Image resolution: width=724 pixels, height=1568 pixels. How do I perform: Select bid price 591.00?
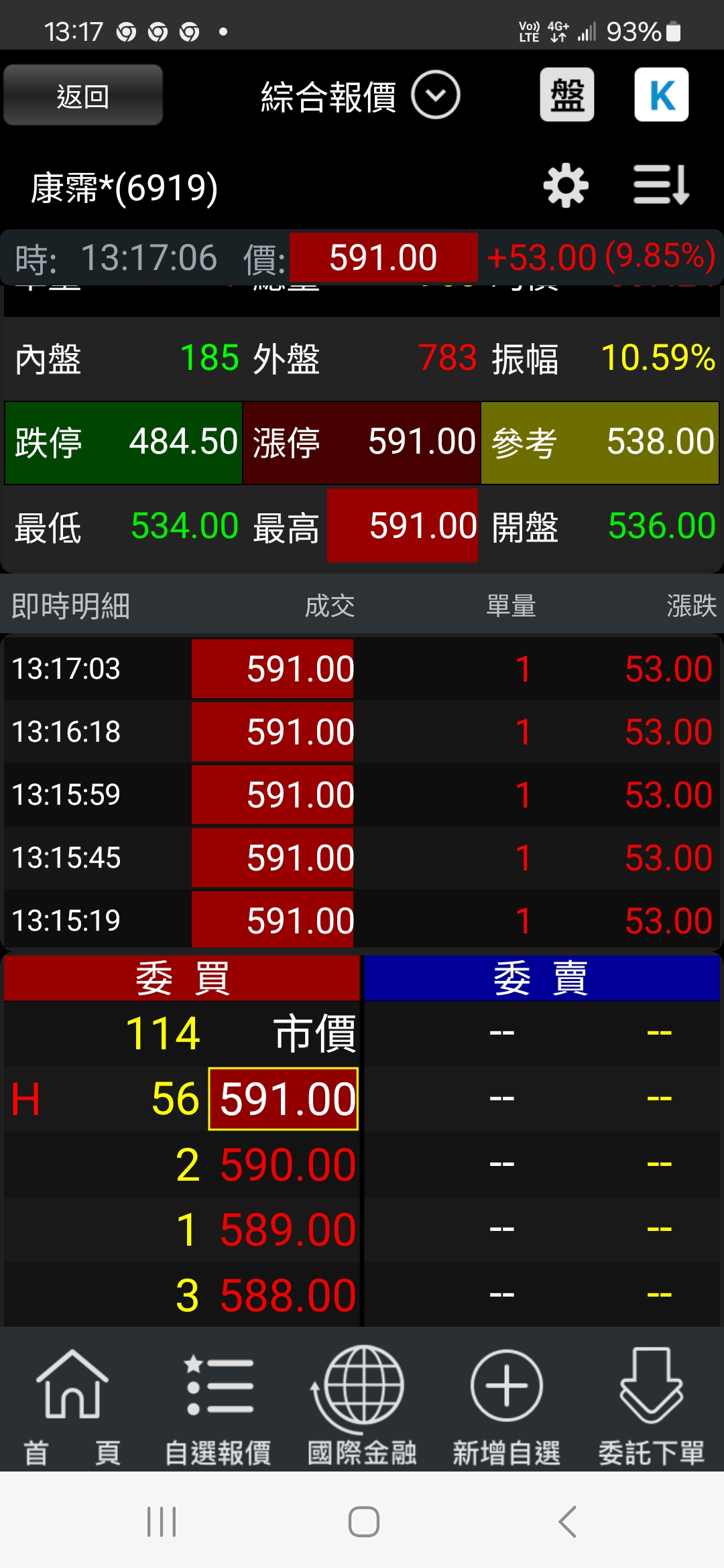pyautogui.click(x=284, y=1099)
